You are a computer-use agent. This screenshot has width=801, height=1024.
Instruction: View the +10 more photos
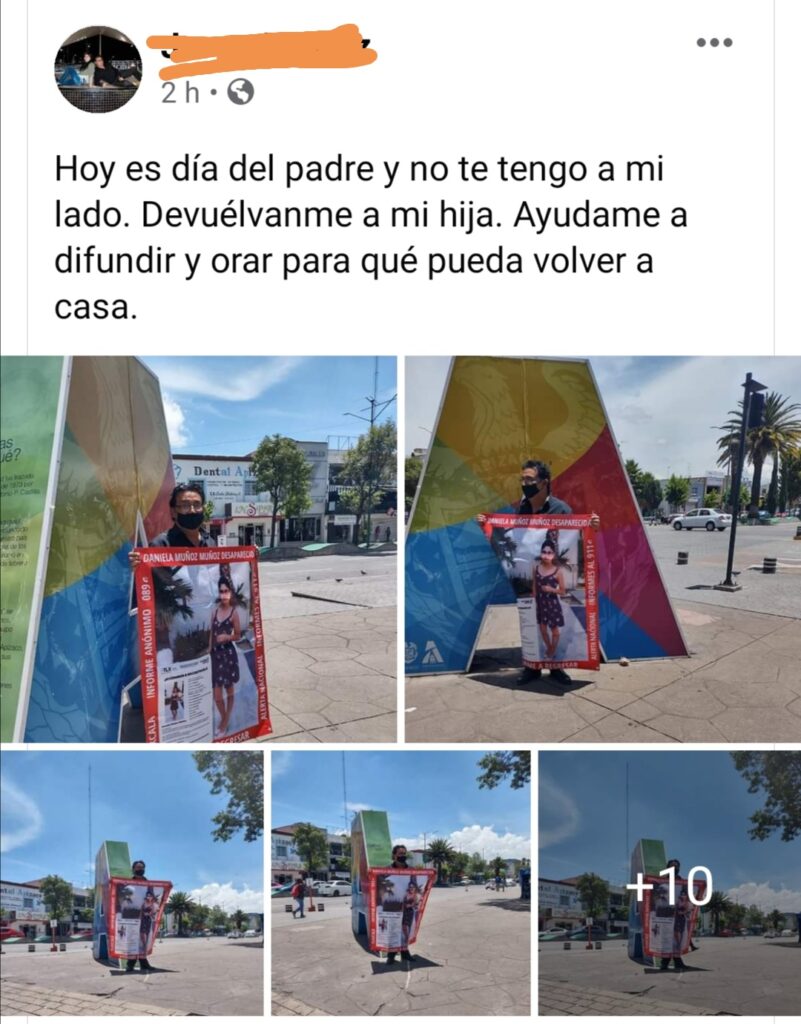[x=669, y=883]
